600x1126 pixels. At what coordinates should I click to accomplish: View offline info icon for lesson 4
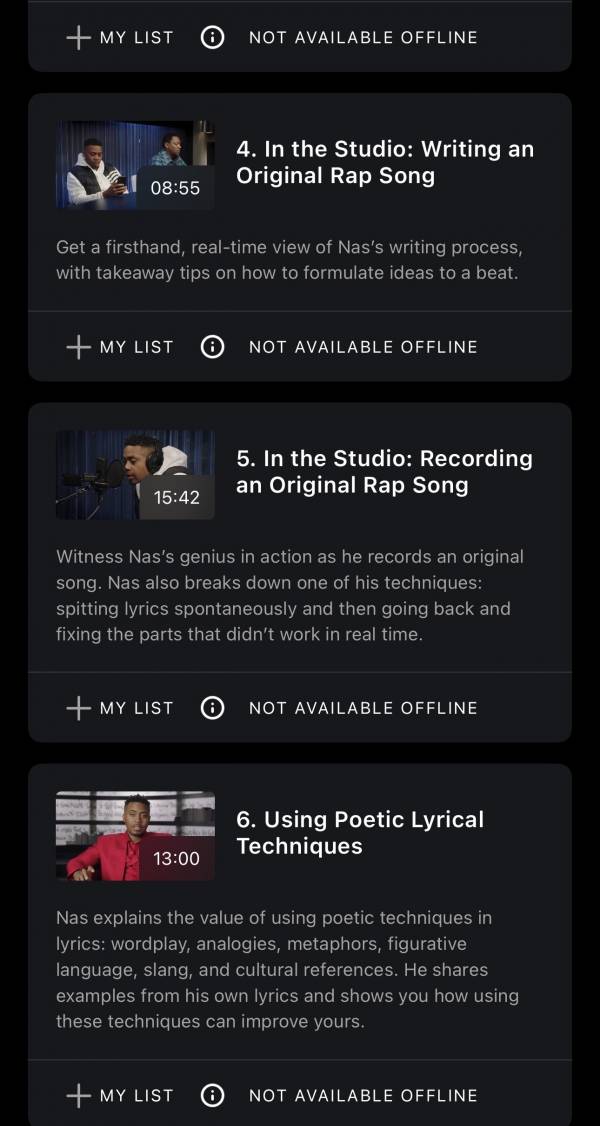[x=212, y=347]
